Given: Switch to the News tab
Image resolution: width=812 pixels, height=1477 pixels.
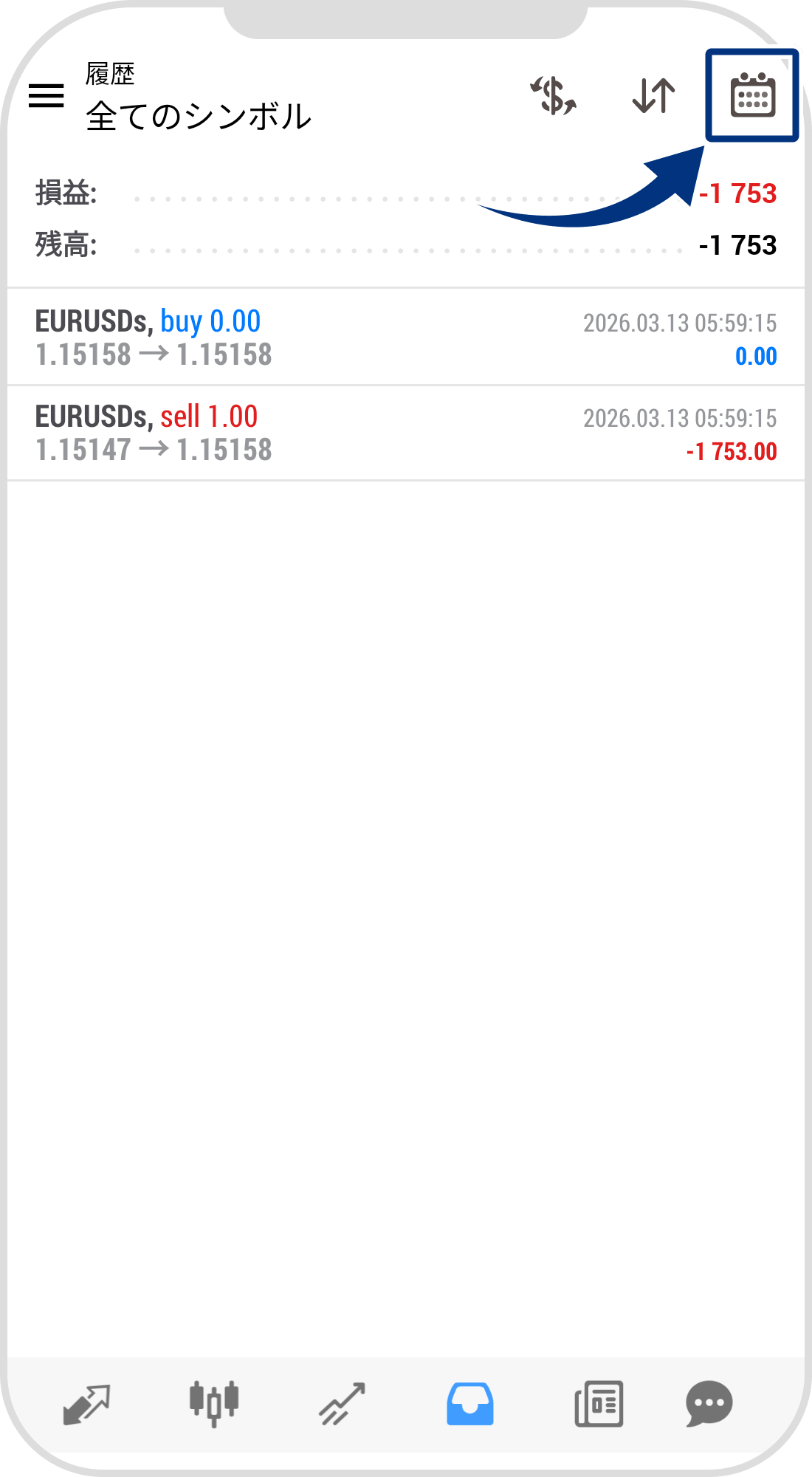Looking at the screenshot, I should pos(599,1404).
